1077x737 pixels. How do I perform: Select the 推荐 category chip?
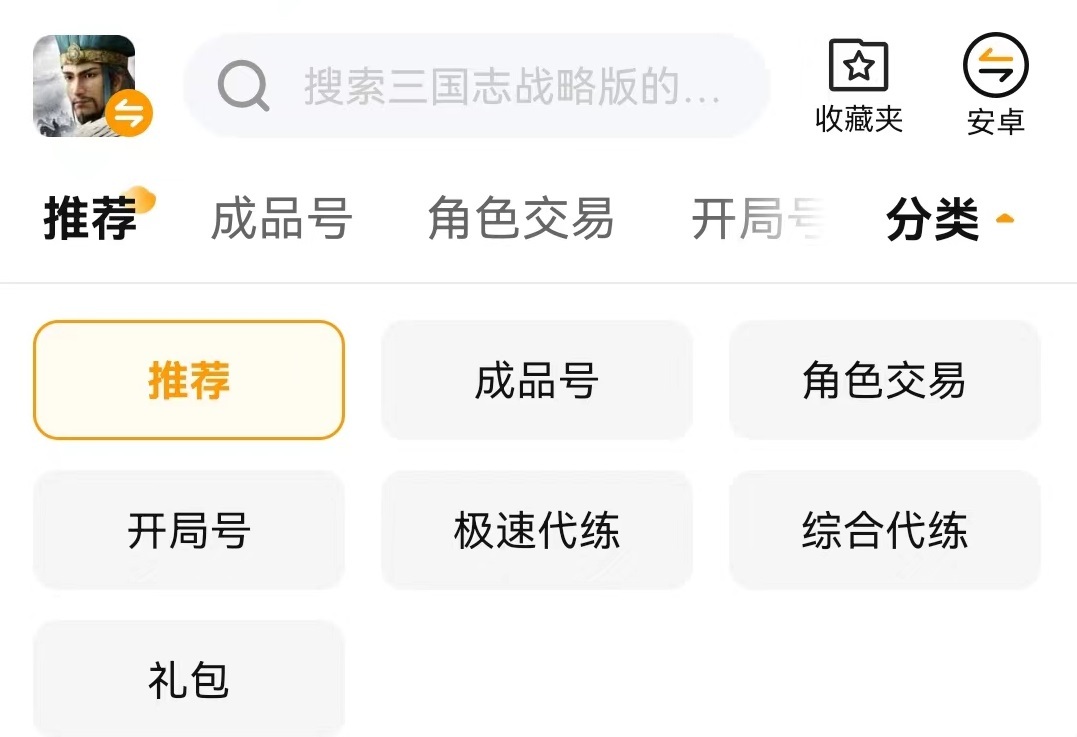(189, 380)
